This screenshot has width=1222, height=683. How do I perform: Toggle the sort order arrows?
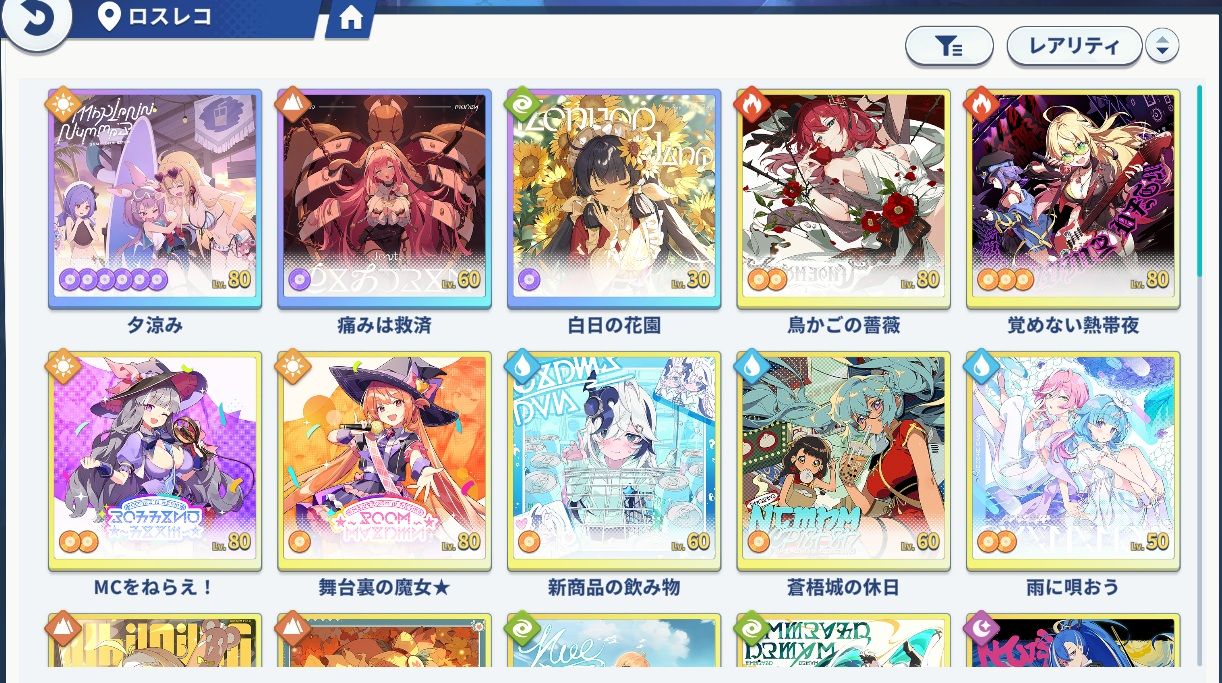(x=1161, y=45)
